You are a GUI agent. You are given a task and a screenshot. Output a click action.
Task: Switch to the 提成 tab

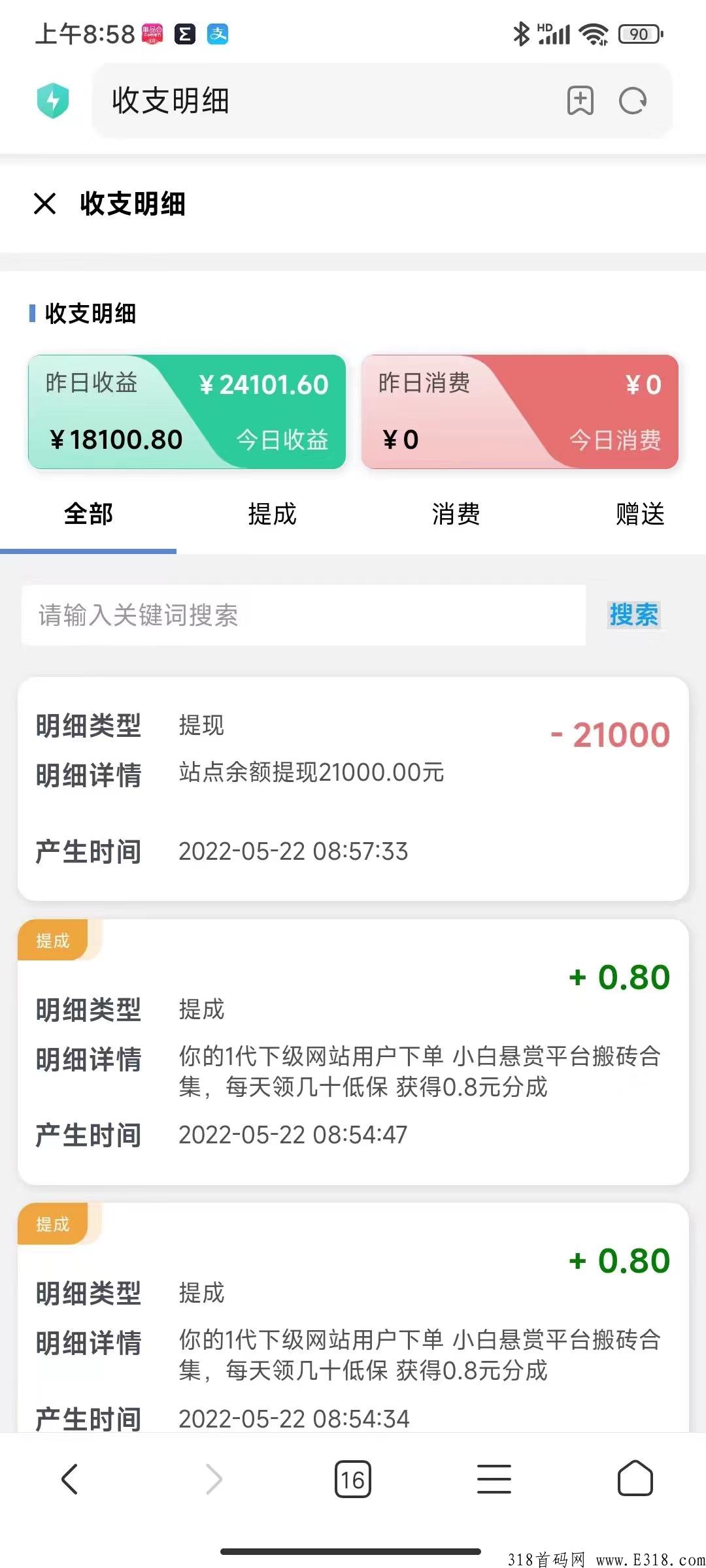(273, 515)
